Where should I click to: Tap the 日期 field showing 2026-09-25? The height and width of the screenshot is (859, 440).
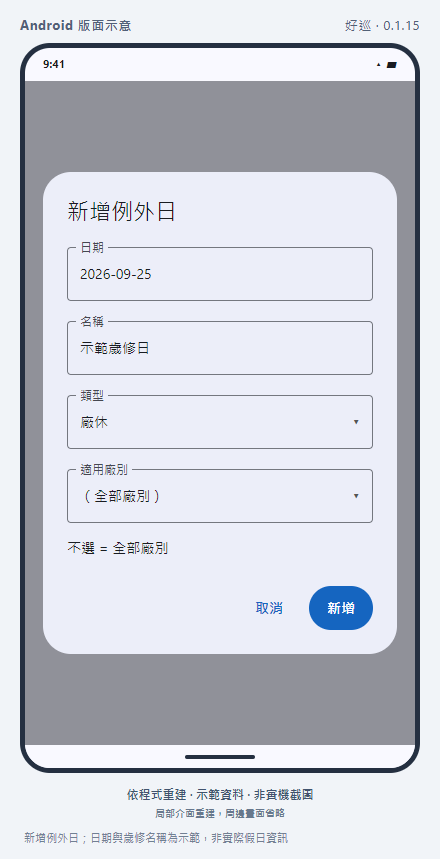[x=220, y=274]
